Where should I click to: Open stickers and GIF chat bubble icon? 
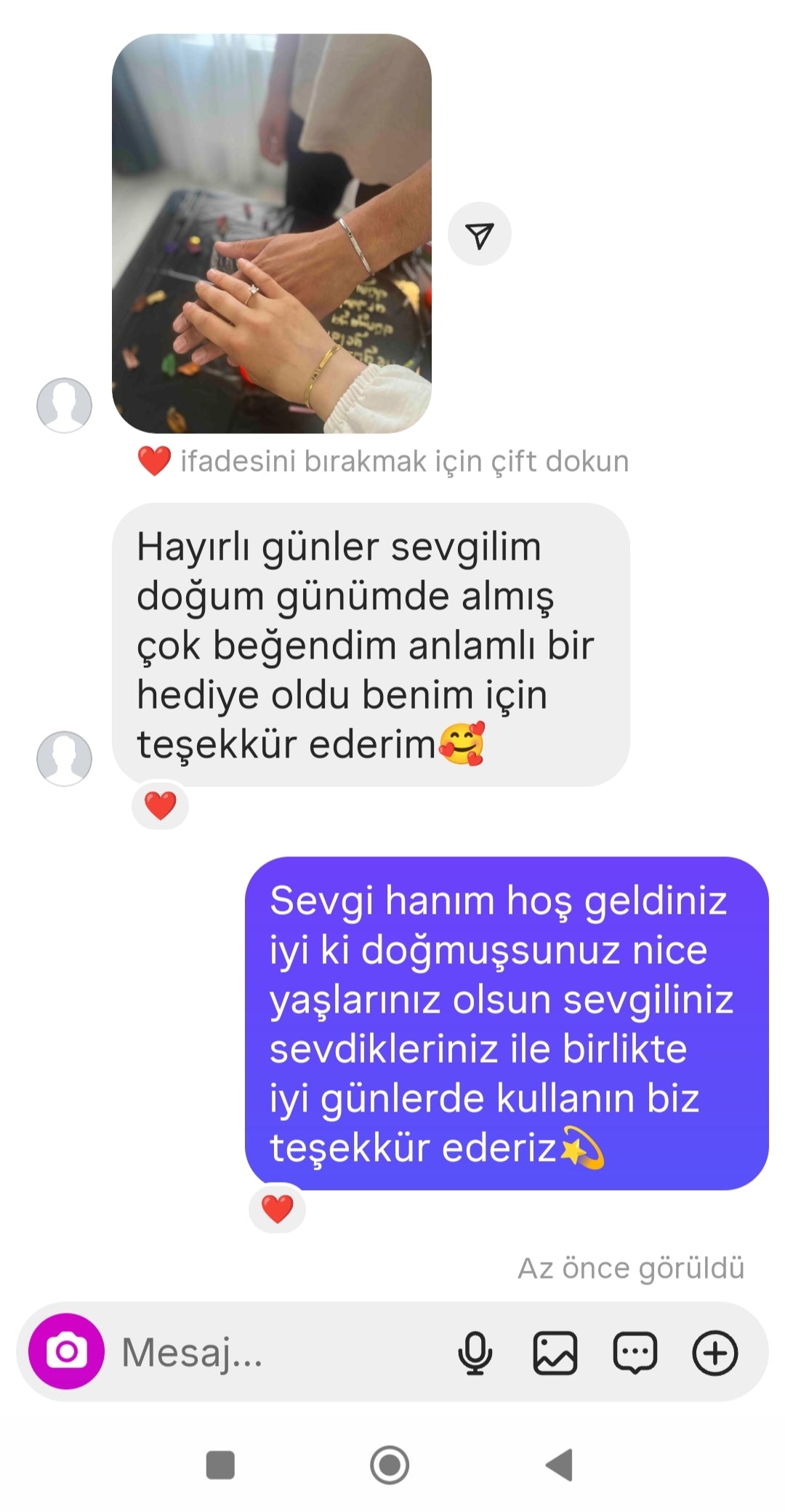pyautogui.click(x=635, y=1353)
